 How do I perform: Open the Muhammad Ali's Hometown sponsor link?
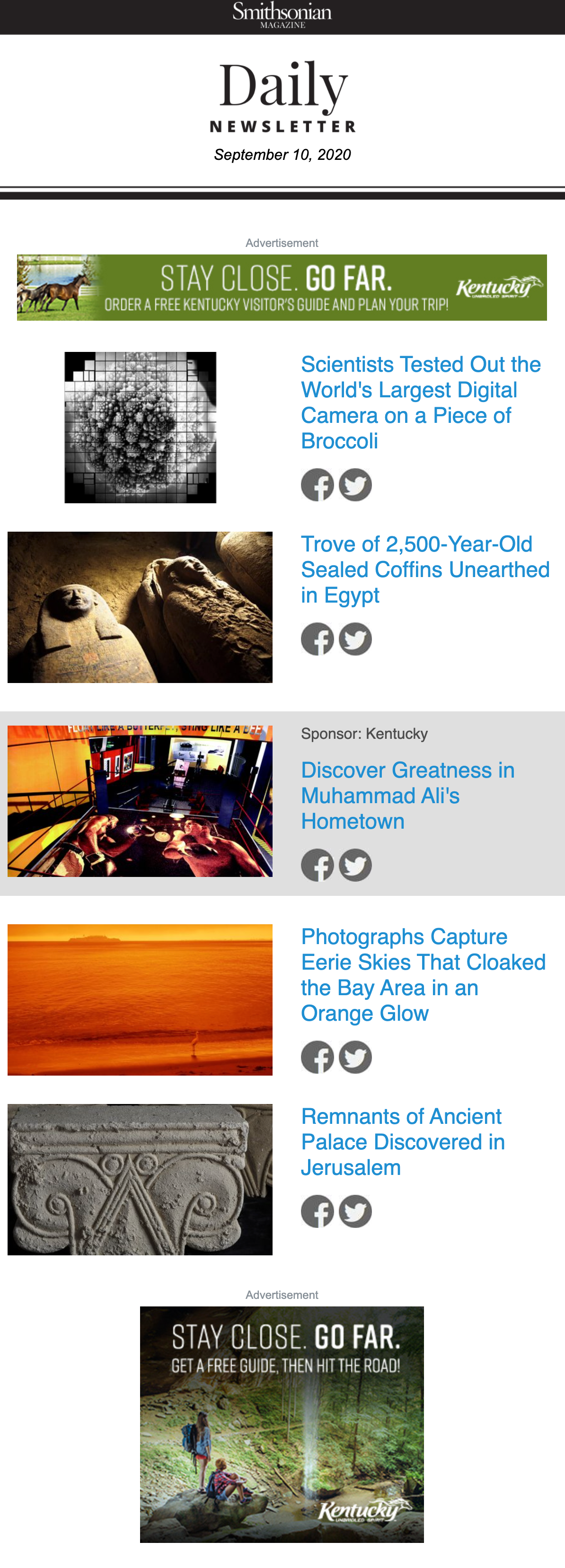click(407, 796)
